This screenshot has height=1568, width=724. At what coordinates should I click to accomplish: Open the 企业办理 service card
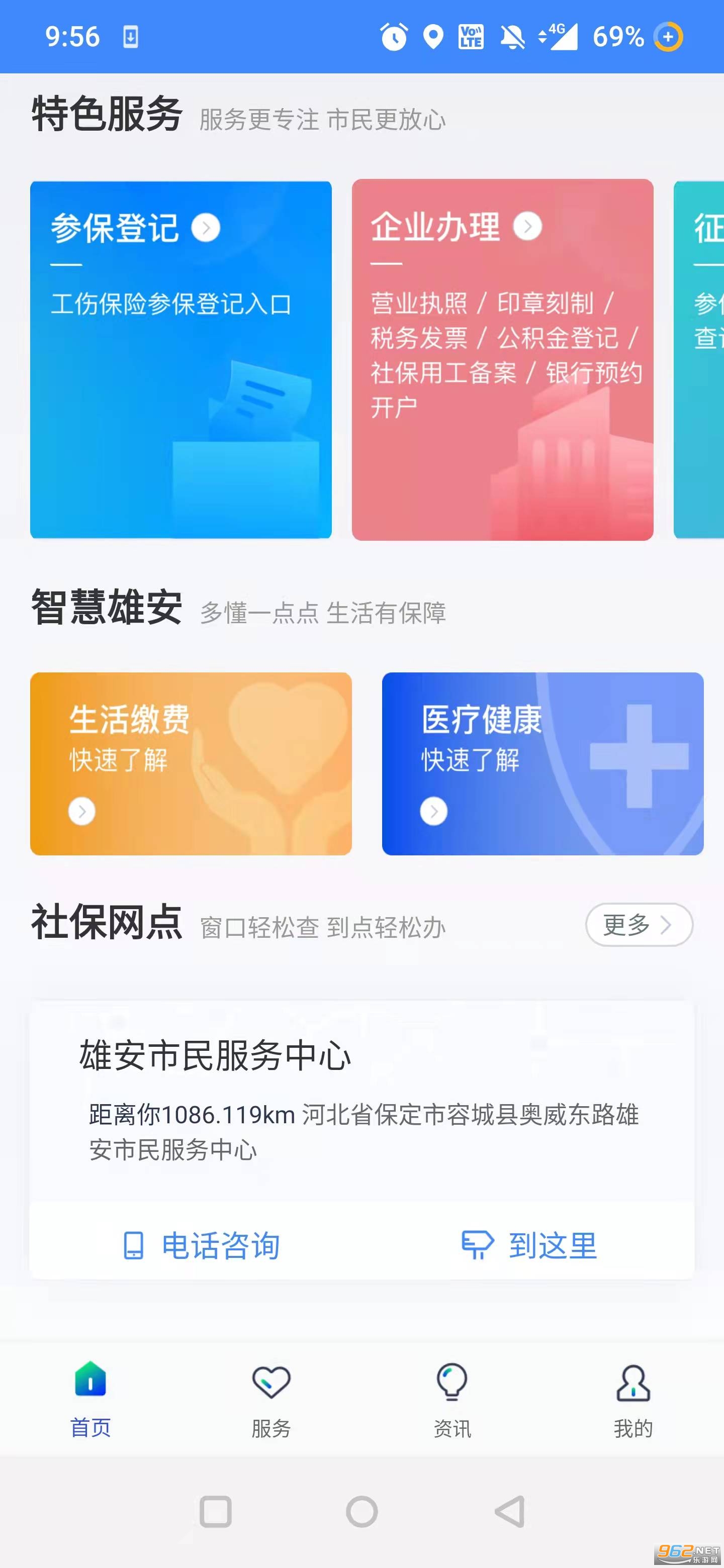(x=502, y=359)
